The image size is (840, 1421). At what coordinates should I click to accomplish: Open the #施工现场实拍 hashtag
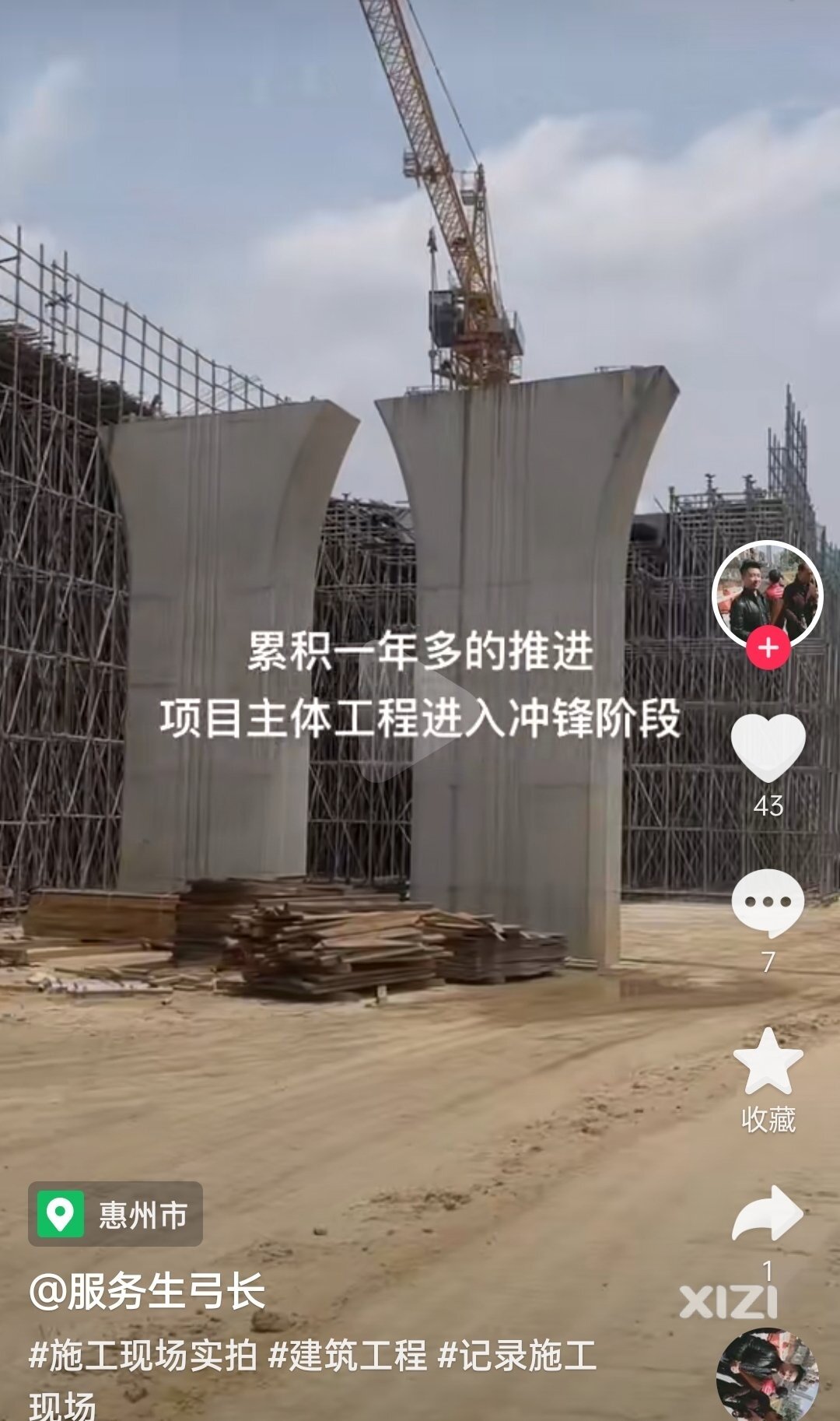(x=143, y=1355)
